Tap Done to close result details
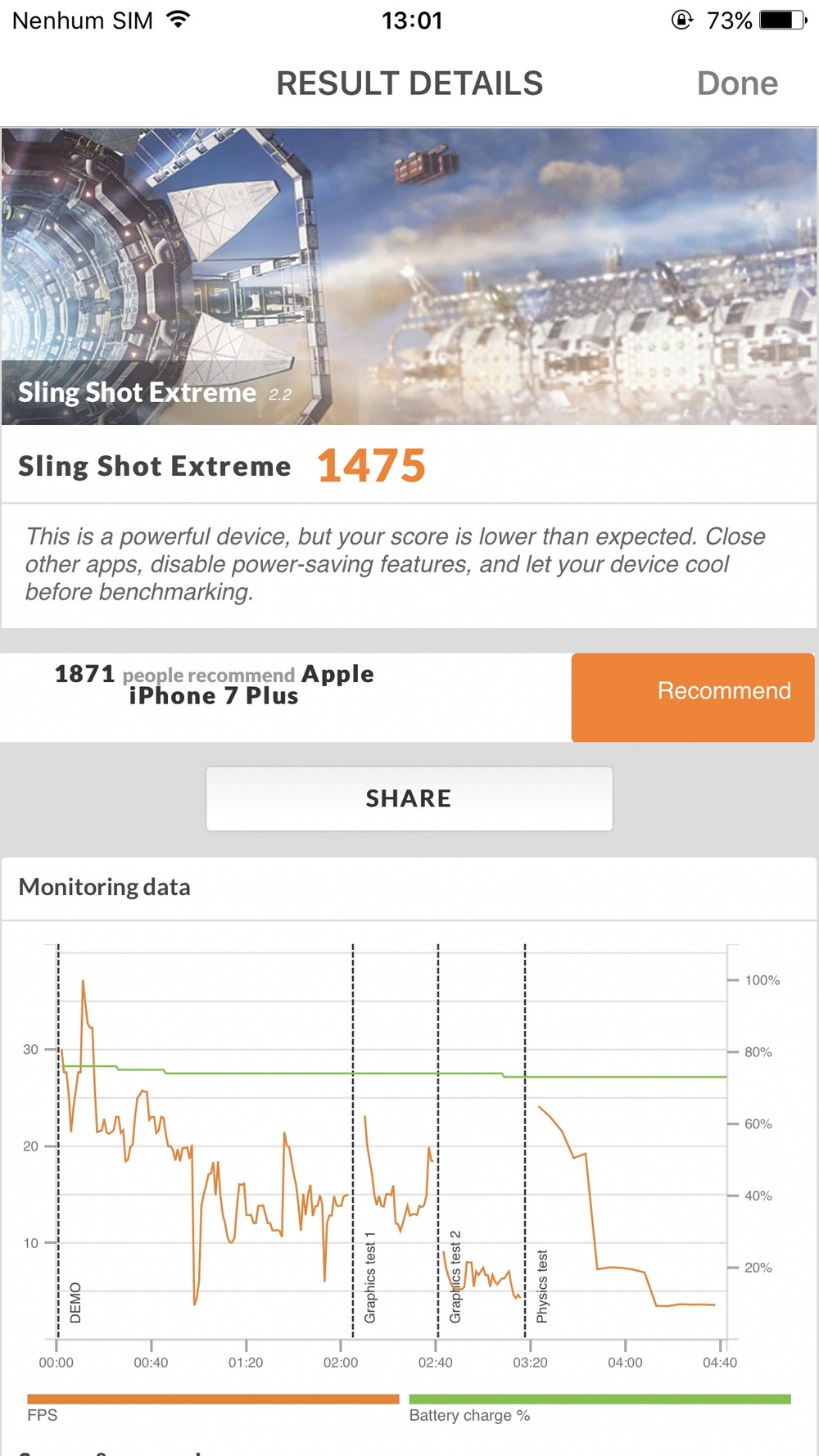 736,84
